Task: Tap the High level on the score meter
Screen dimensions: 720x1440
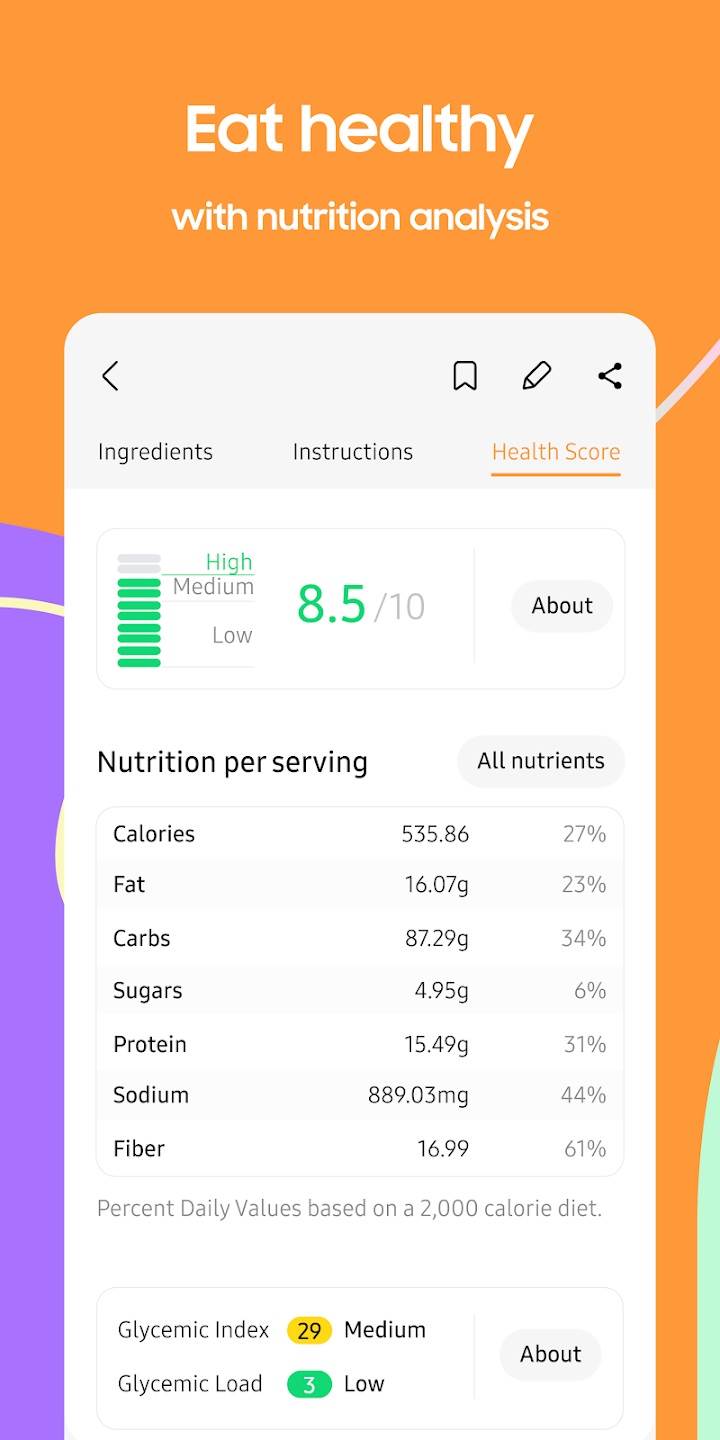Action: click(229, 562)
